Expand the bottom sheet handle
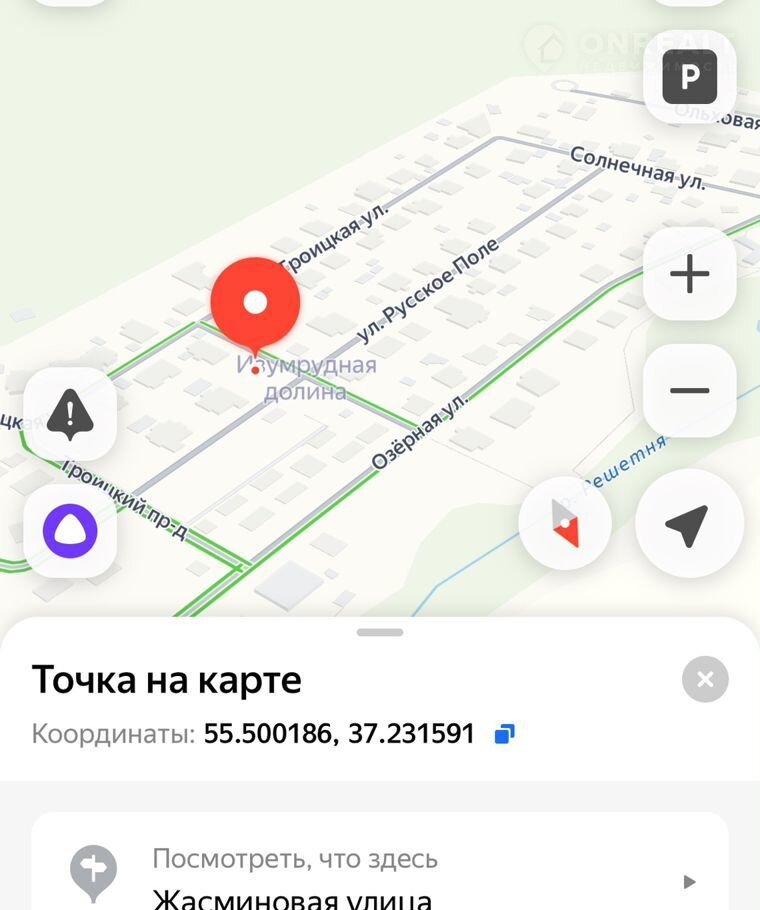760x910 pixels. coord(380,632)
